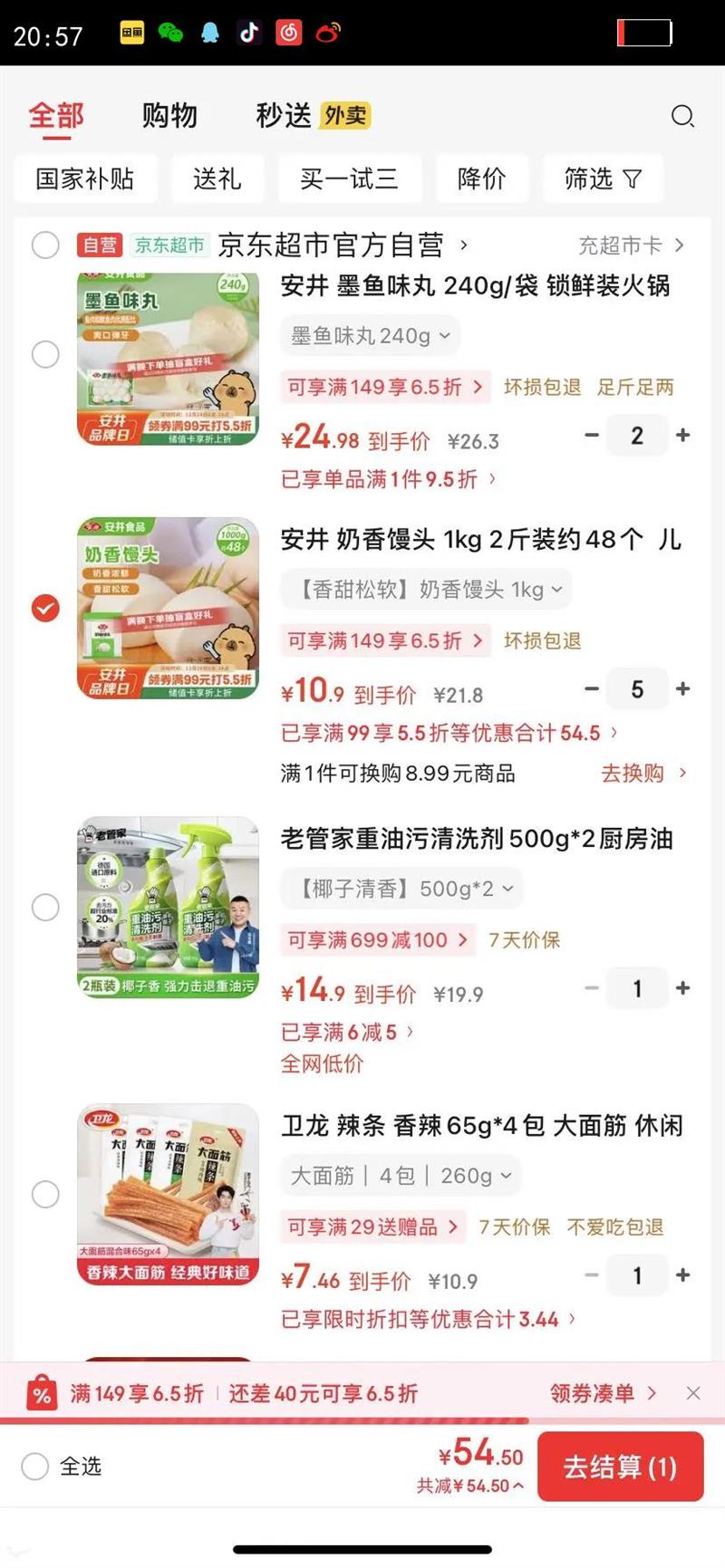Screen dimensions: 725x1568
Task: Dismiss the 满149享6.5折 banner
Action: coord(695,1393)
